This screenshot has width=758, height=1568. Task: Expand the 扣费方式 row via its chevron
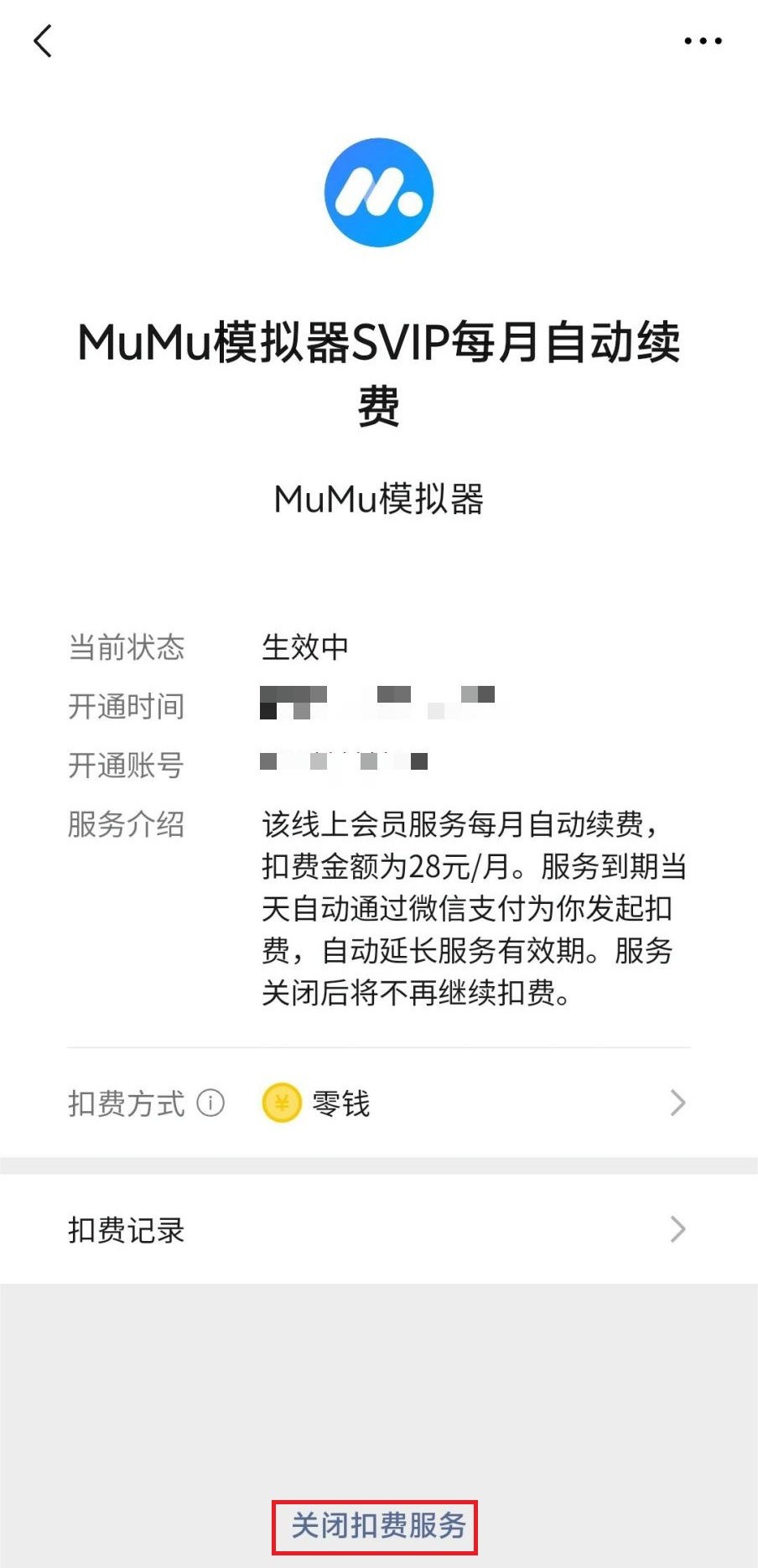pyautogui.click(x=678, y=1103)
